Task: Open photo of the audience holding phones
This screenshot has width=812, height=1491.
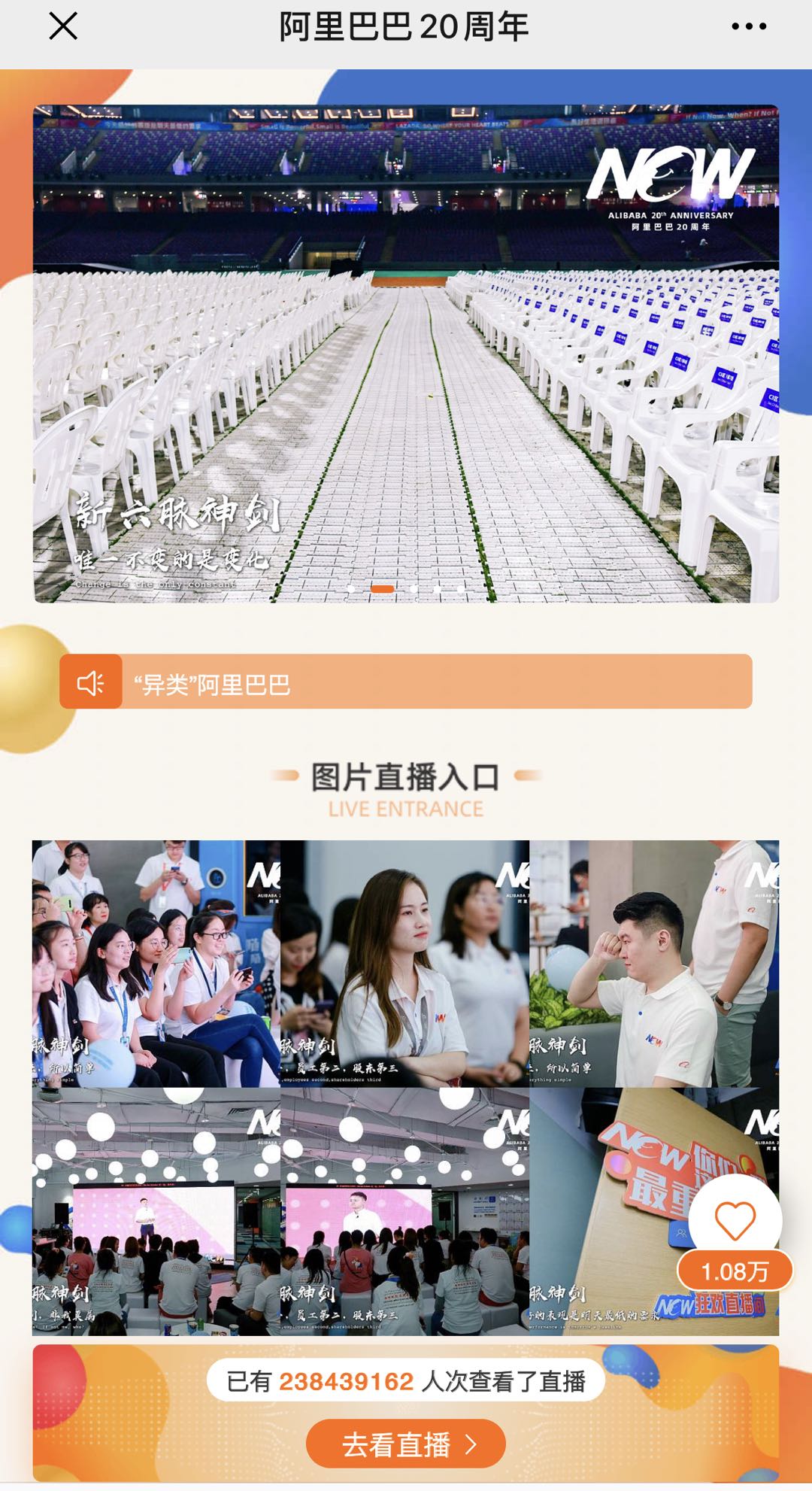Action: [156, 963]
